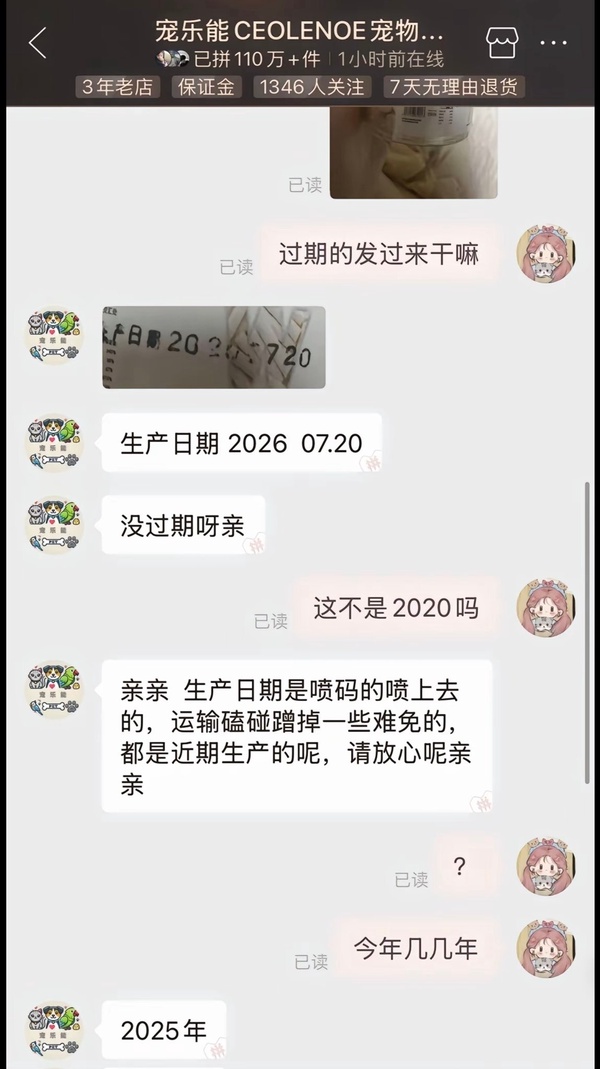Go back from the chat

pos(38,43)
